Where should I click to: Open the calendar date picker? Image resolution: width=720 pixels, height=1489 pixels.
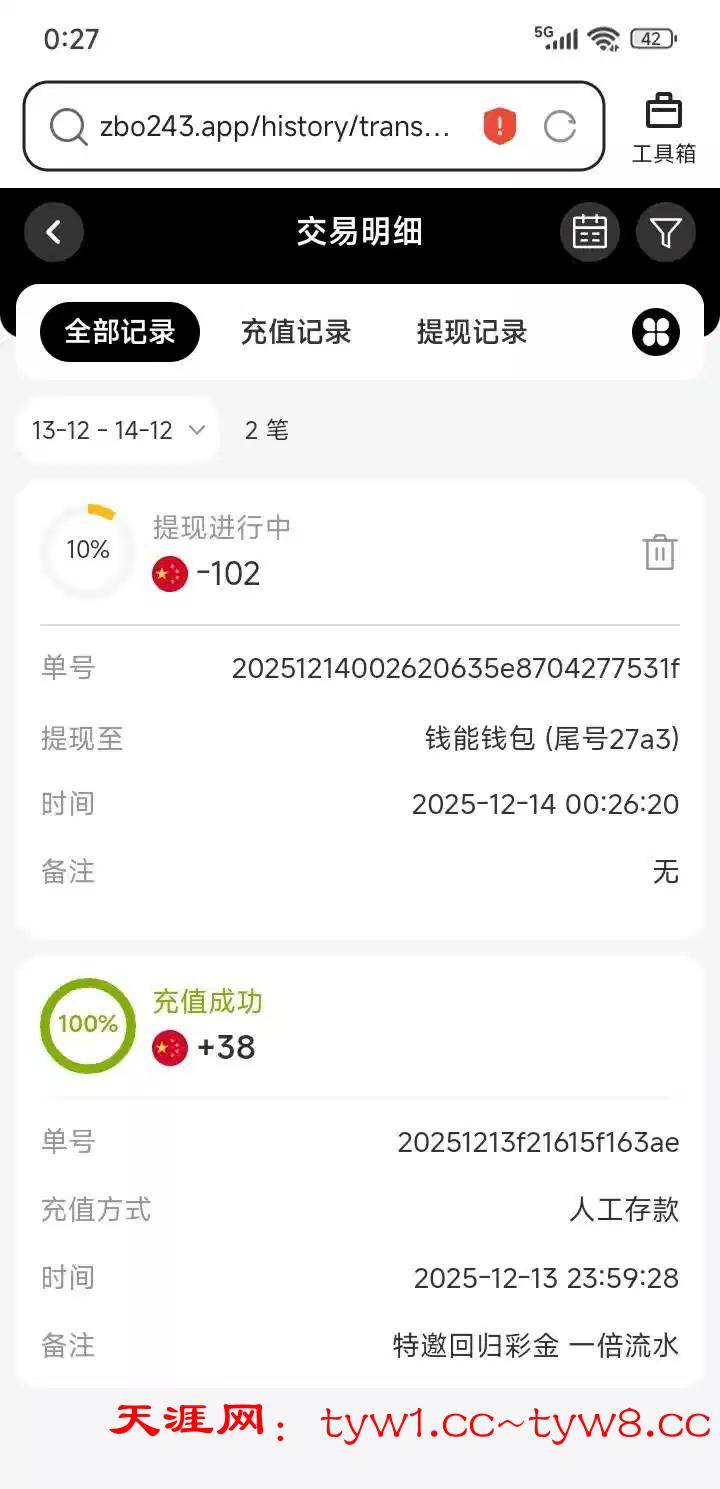click(x=589, y=233)
